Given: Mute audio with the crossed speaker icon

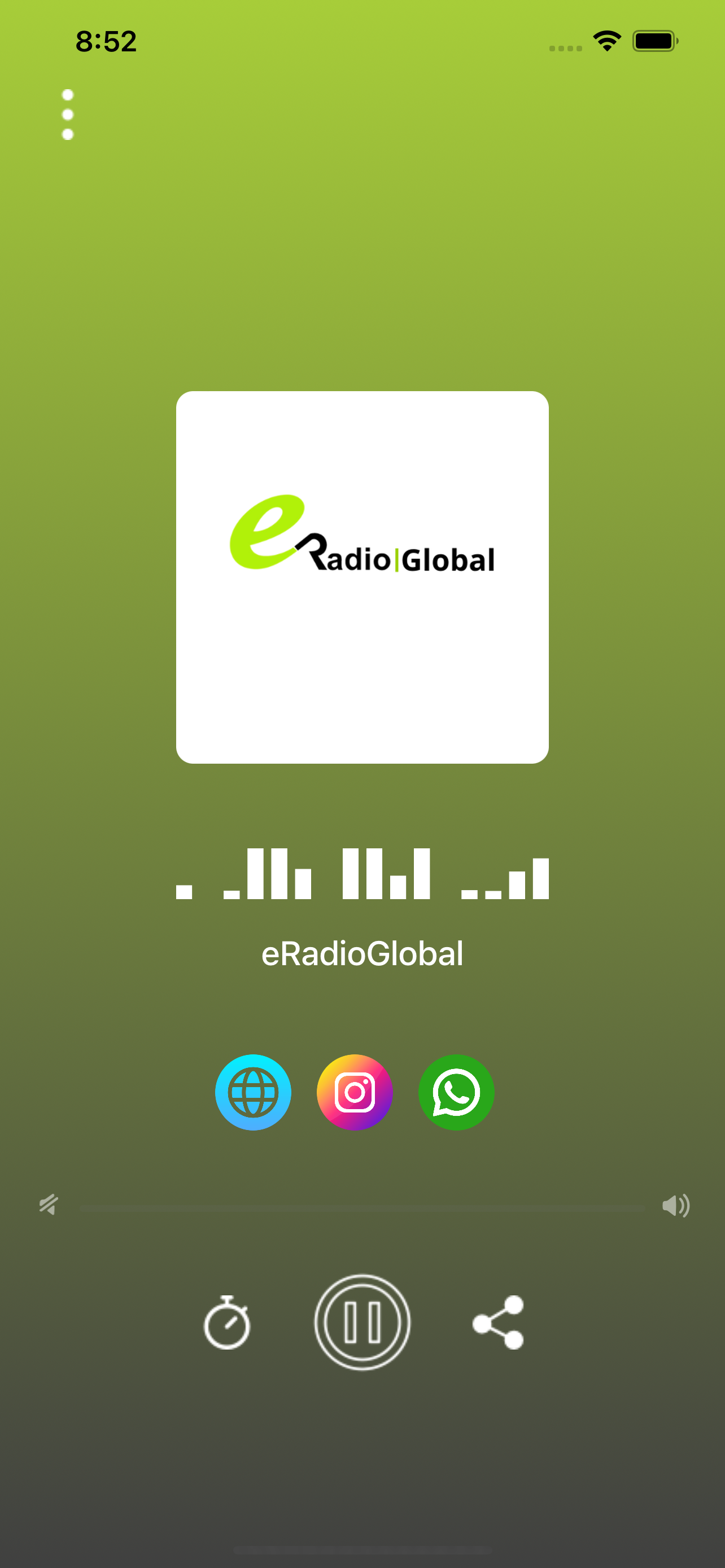Looking at the screenshot, I should tap(49, 1206).
